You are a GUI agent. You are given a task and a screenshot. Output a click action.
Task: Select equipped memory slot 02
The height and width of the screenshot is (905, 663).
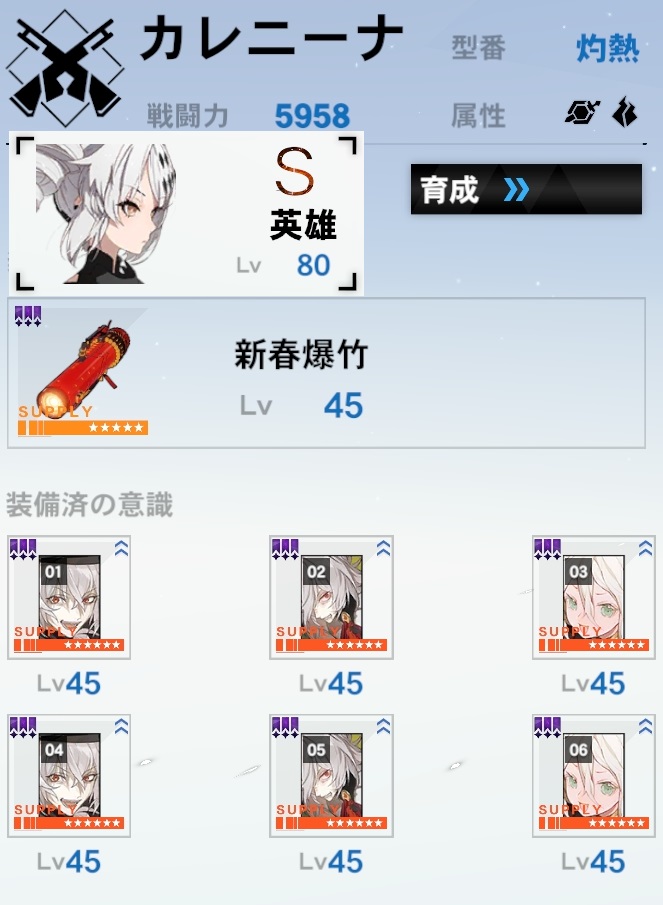(331, 597)
